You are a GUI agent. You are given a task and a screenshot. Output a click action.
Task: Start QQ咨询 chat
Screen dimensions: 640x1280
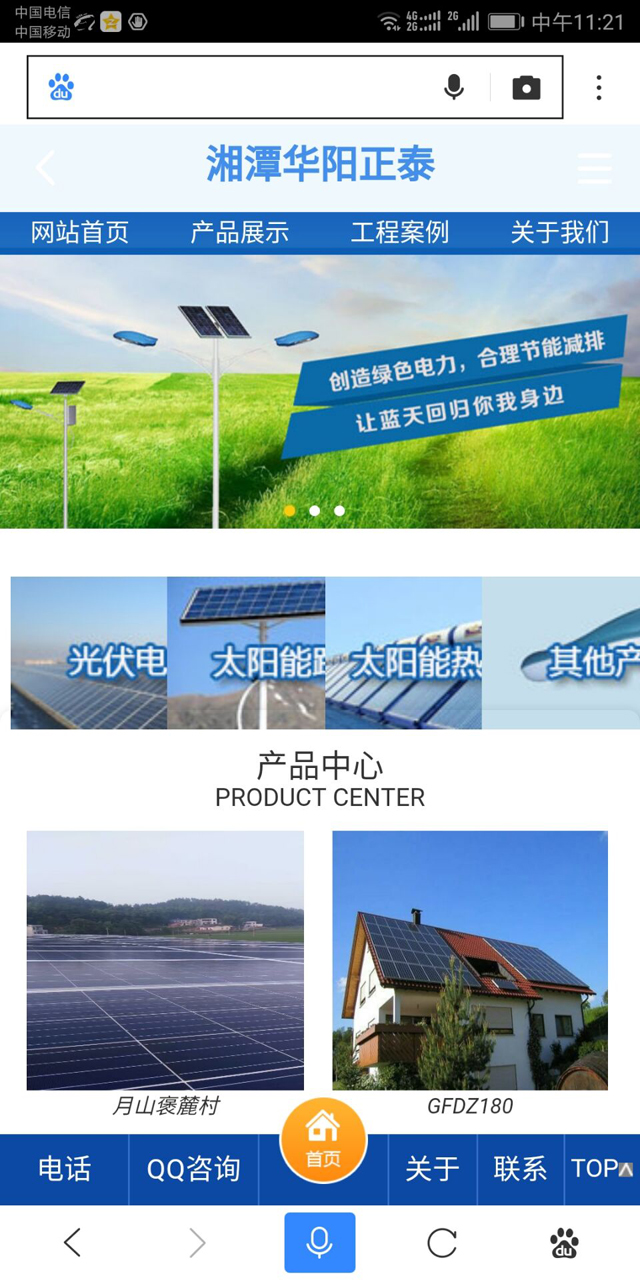tap(193, 1169)
